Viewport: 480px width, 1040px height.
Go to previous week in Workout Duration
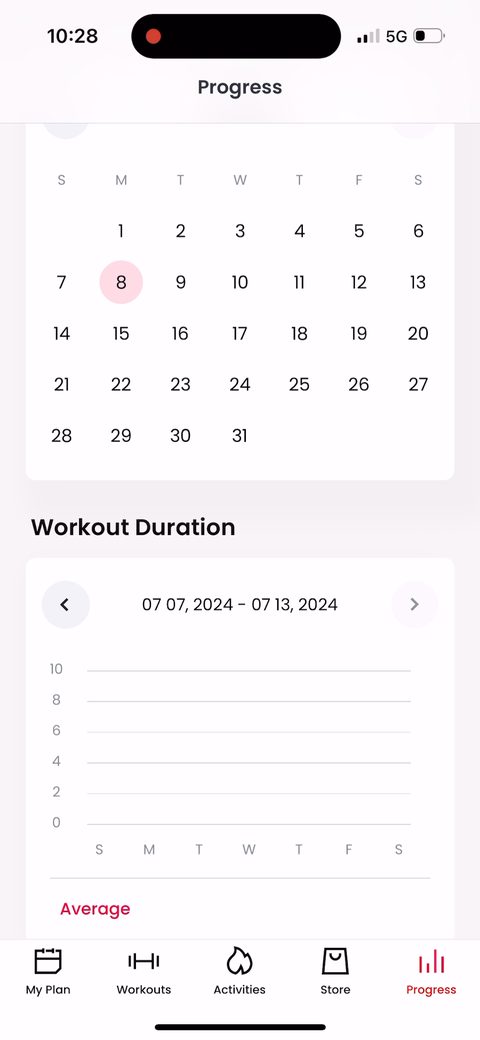65,604
